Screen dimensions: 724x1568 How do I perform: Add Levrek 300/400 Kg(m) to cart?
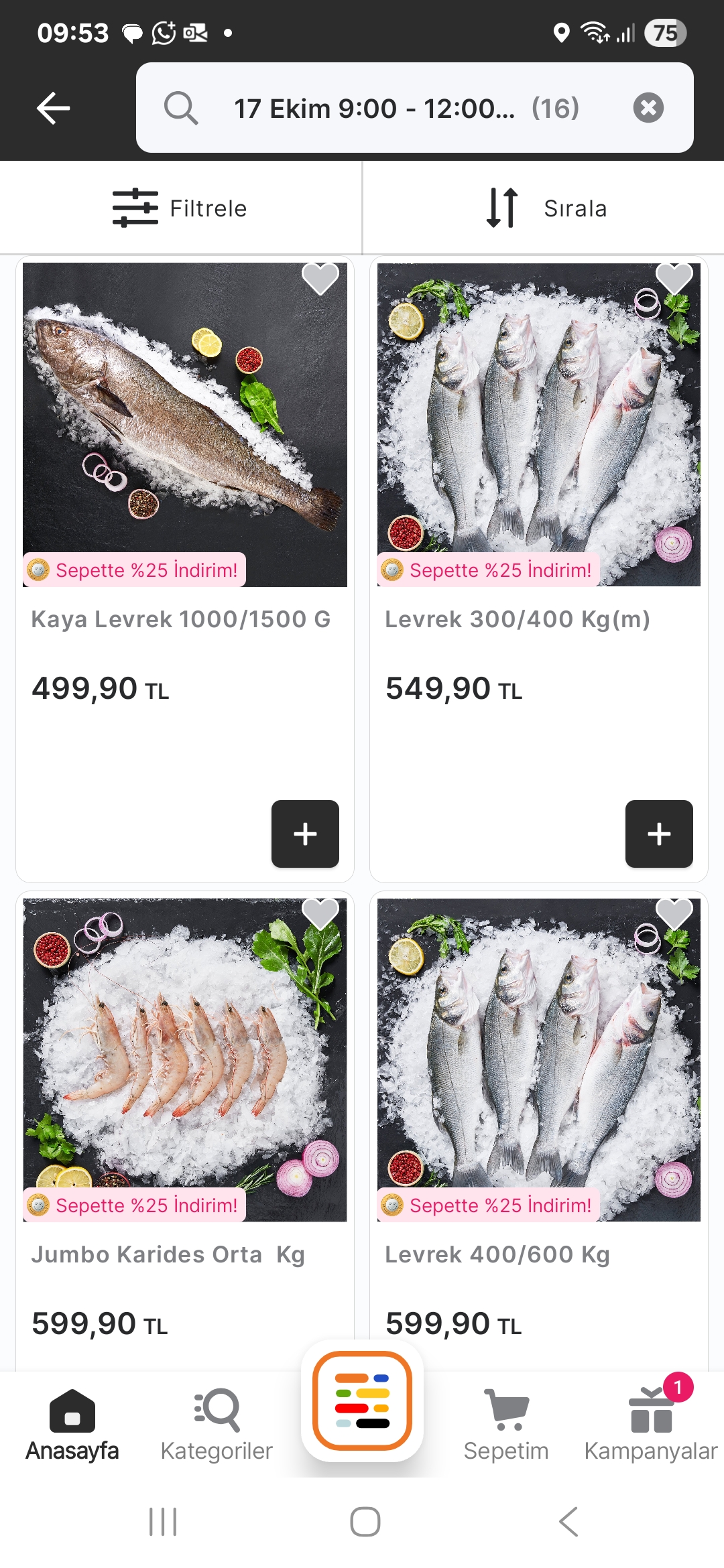(x=659, y=834)
